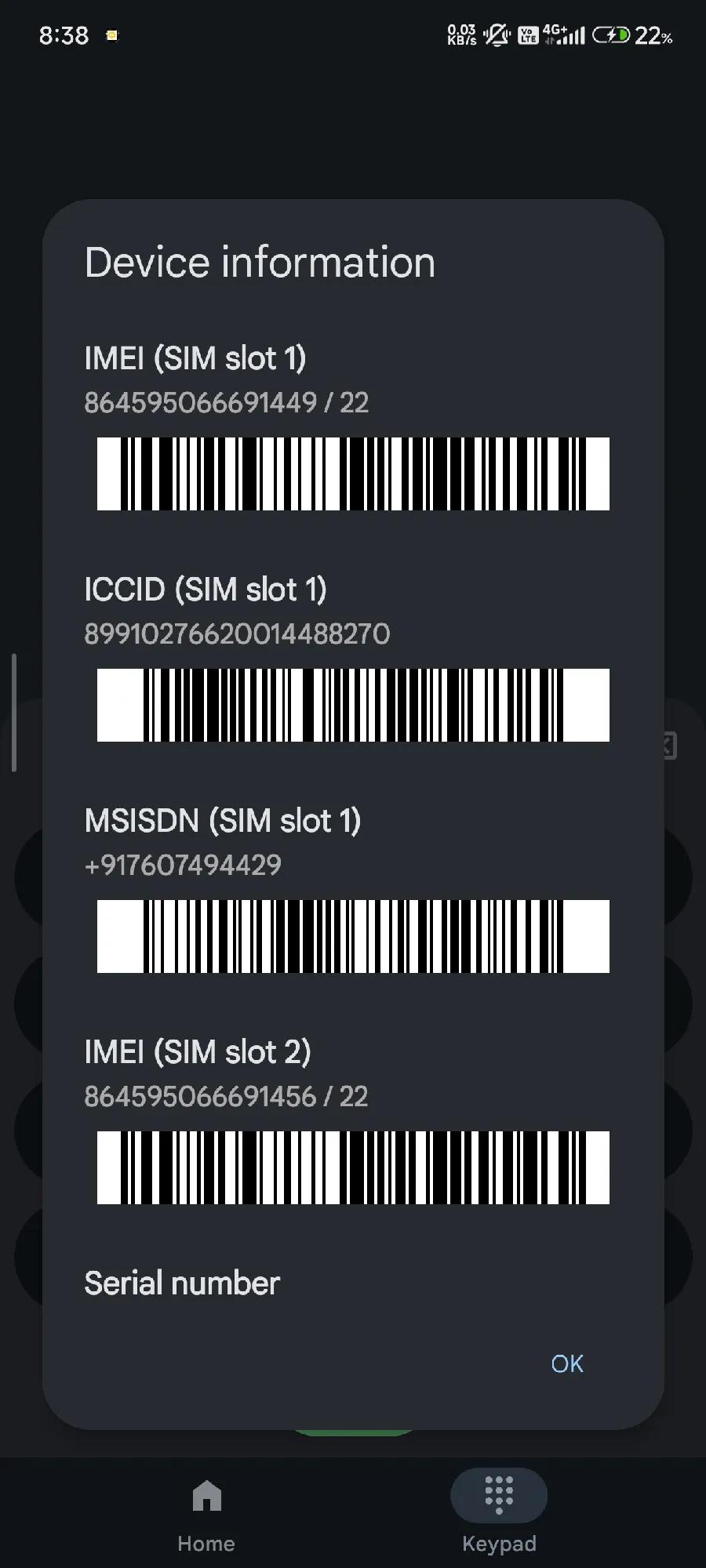Dismiss the dialog with OK
This screenshot has width=706, height=1568.
pos(566,1363)
